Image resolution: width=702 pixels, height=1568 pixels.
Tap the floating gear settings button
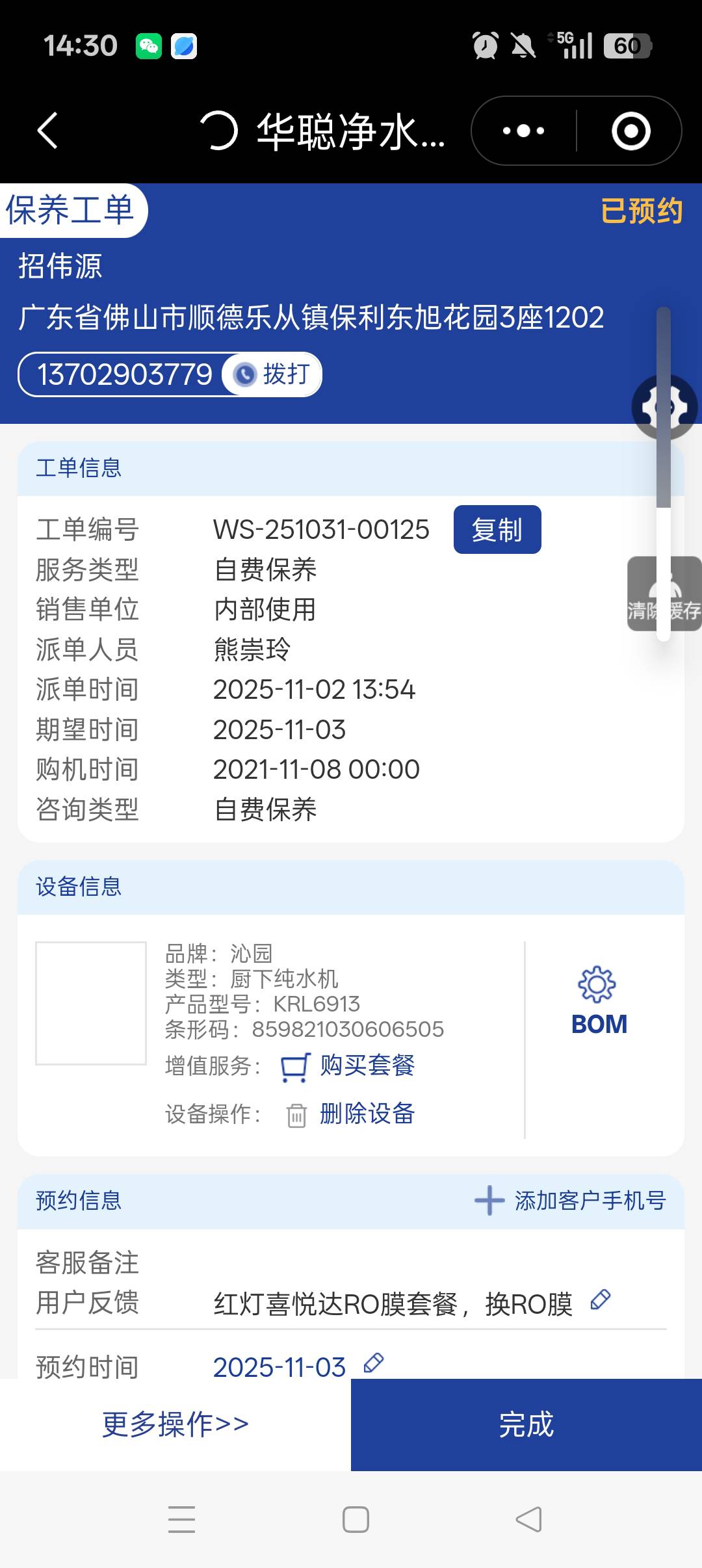pyautogui.click(x=664, y=407)
